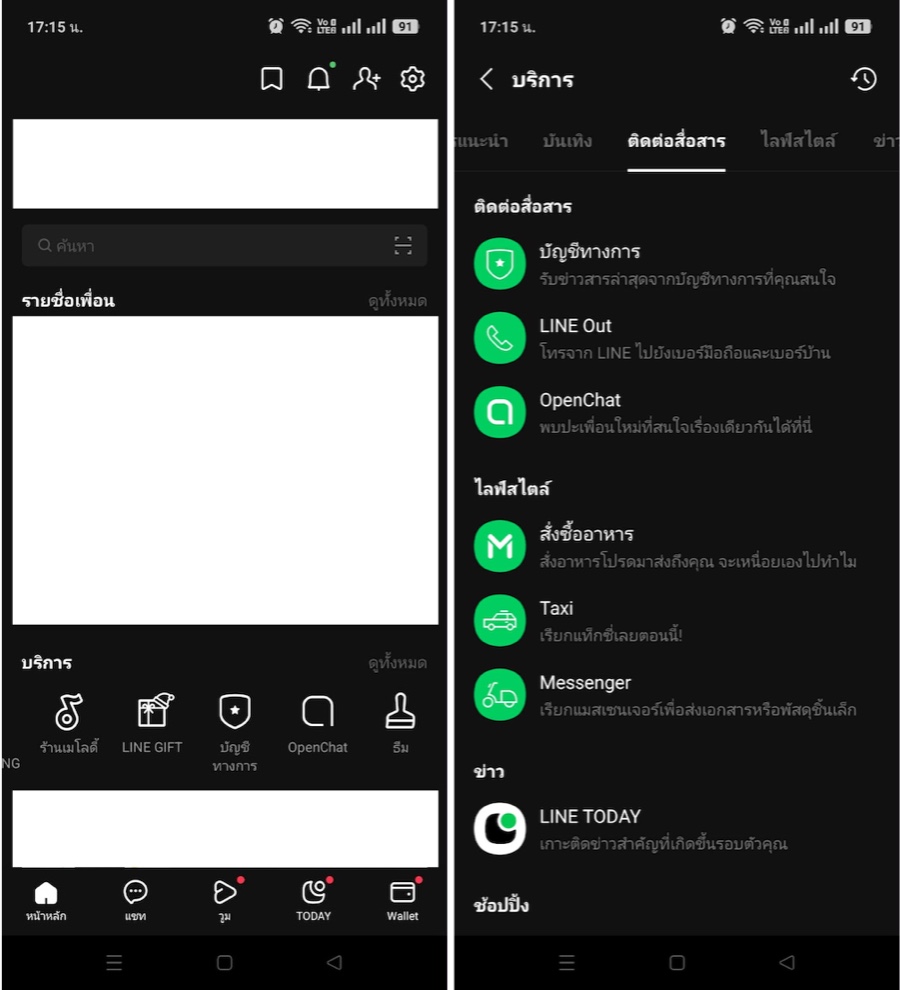Switch to the บันเทิง tab
This screenshot has width=900, height=990.
567,141
